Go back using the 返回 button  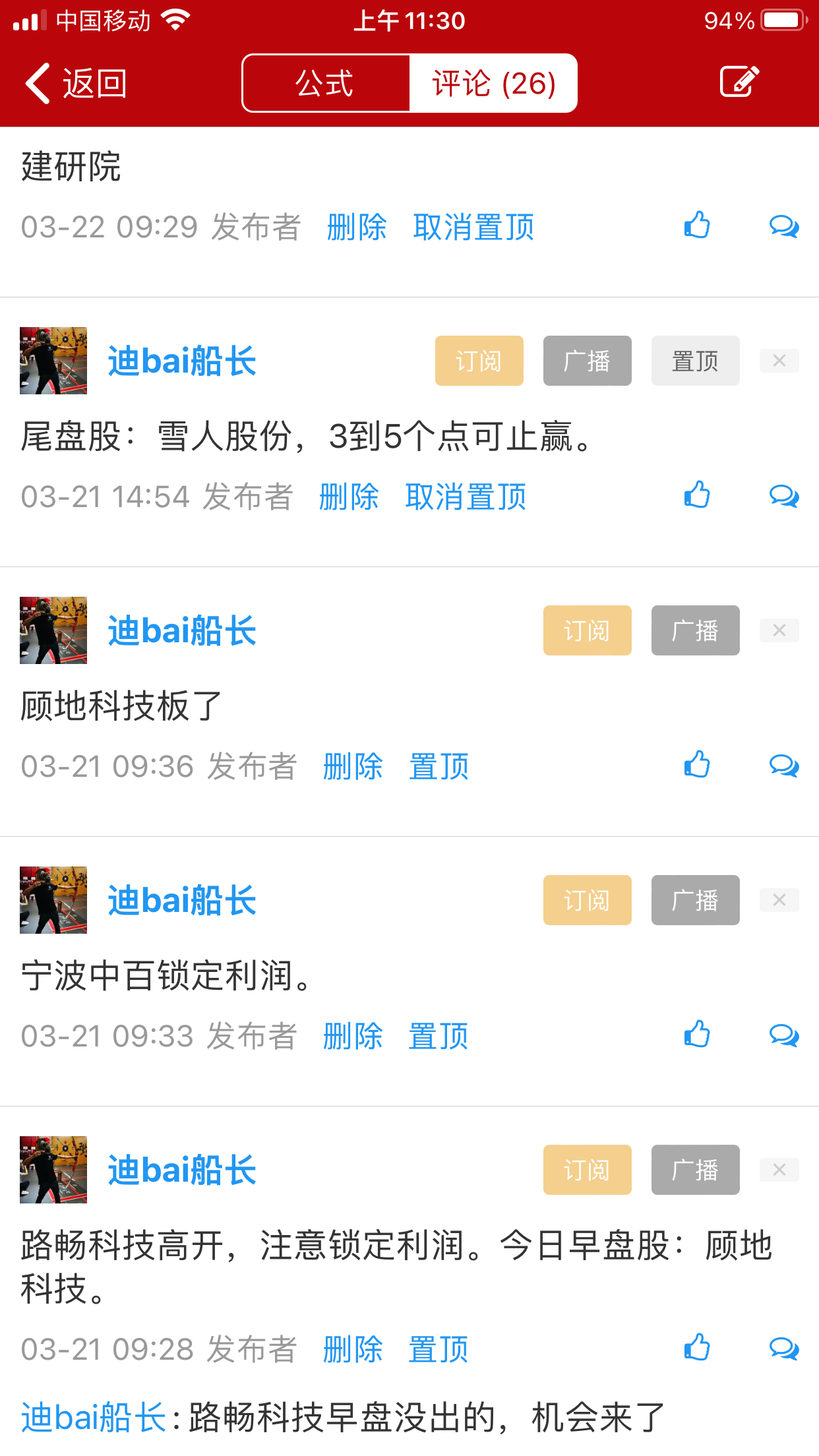[x=76, y=84]
